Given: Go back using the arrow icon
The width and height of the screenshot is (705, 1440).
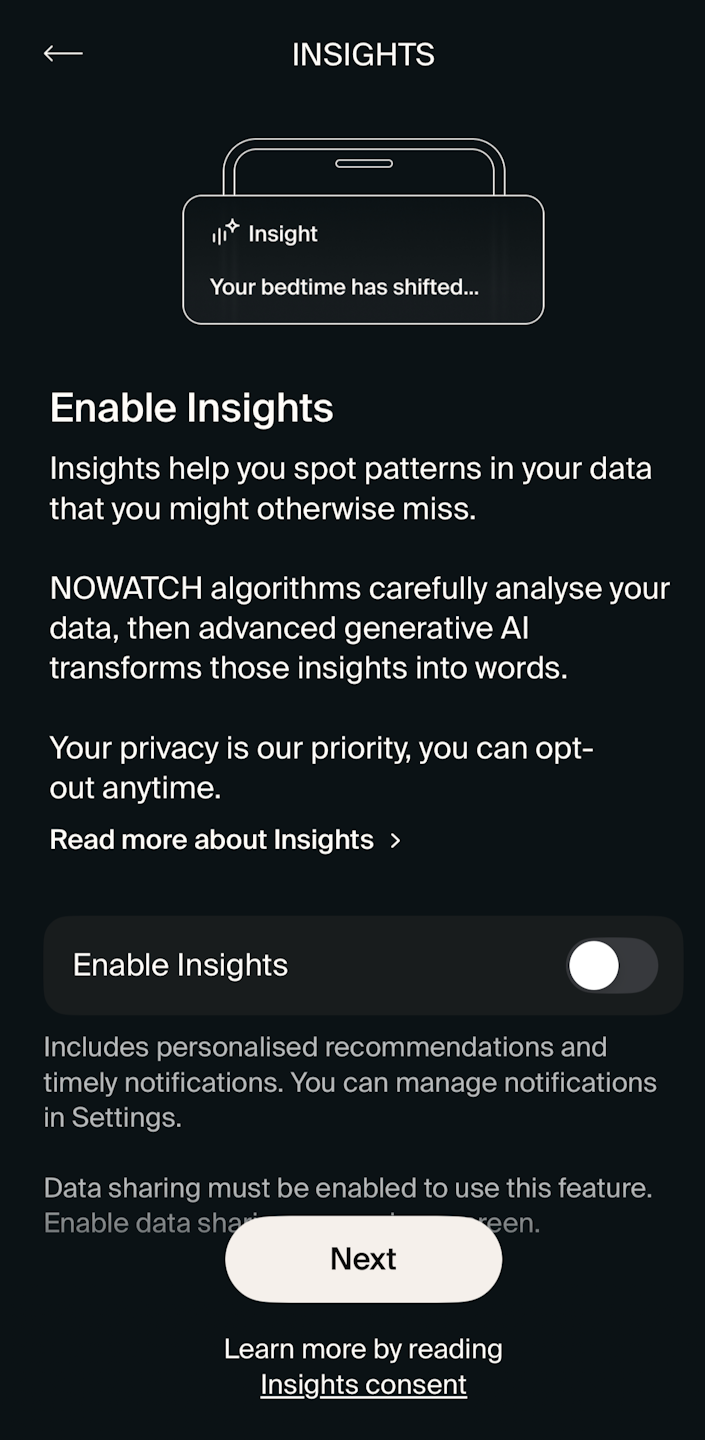Looking at the screenshot, I should (x=63, y=54).
